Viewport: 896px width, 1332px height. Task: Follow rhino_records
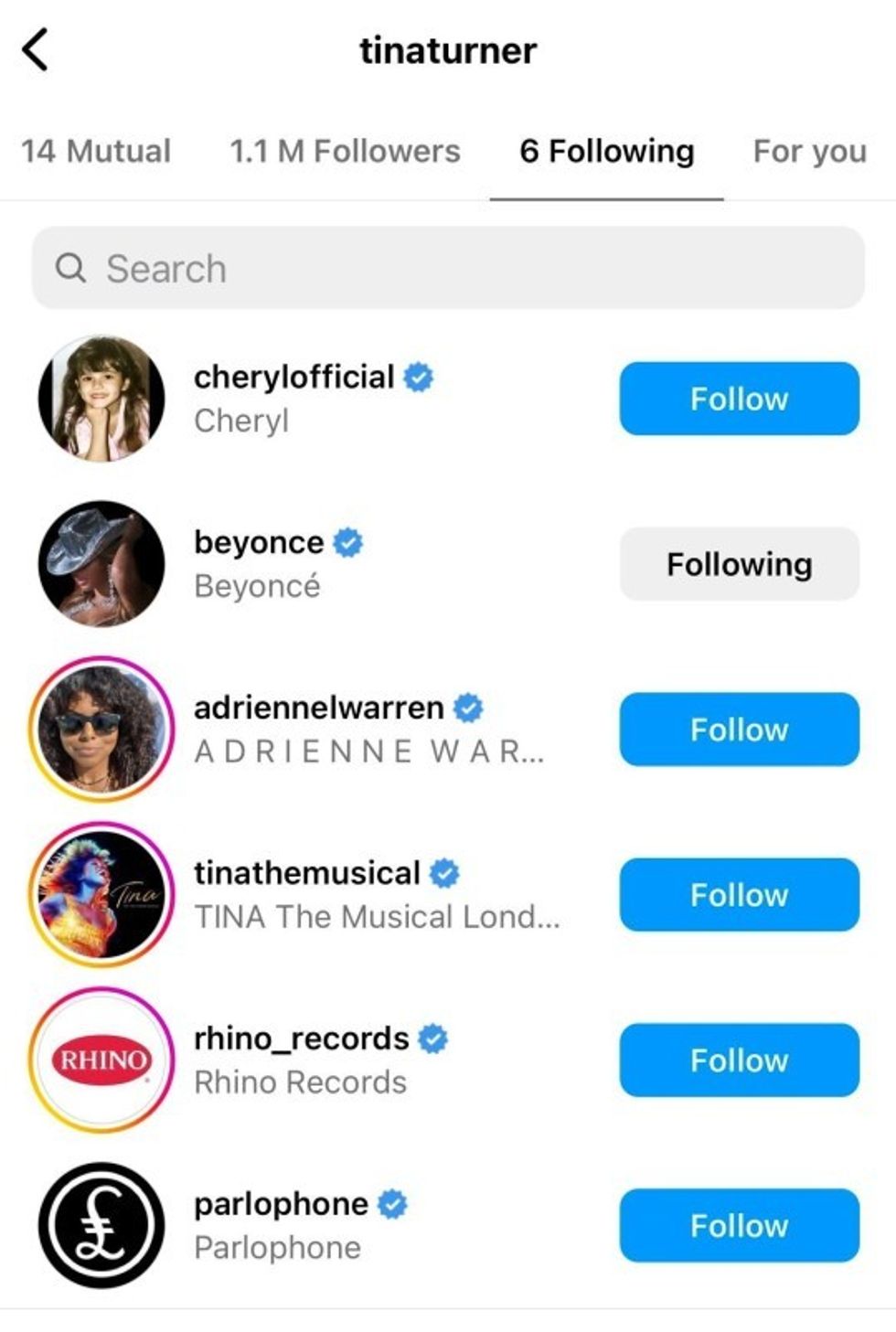coord(739,1060)
